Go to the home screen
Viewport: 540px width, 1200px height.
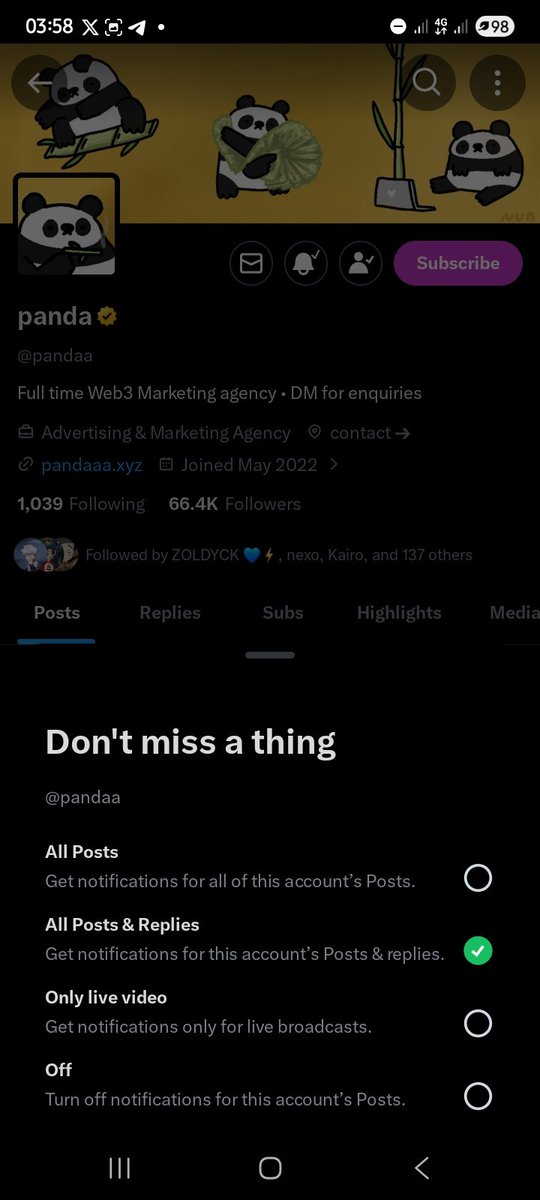tap(270, 1167)
